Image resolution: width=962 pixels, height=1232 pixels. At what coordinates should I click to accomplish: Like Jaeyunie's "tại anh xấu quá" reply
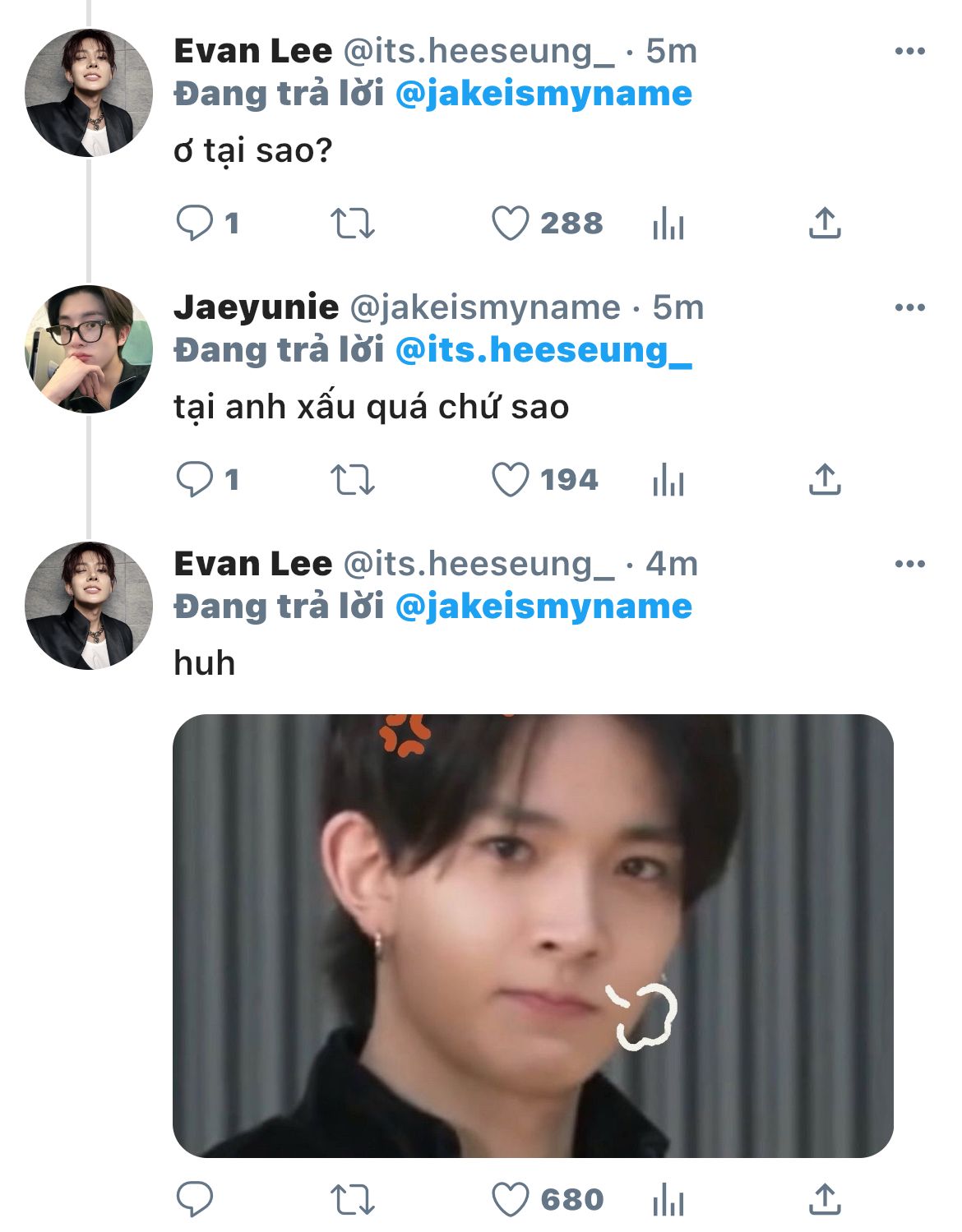(x=510, y=479)
